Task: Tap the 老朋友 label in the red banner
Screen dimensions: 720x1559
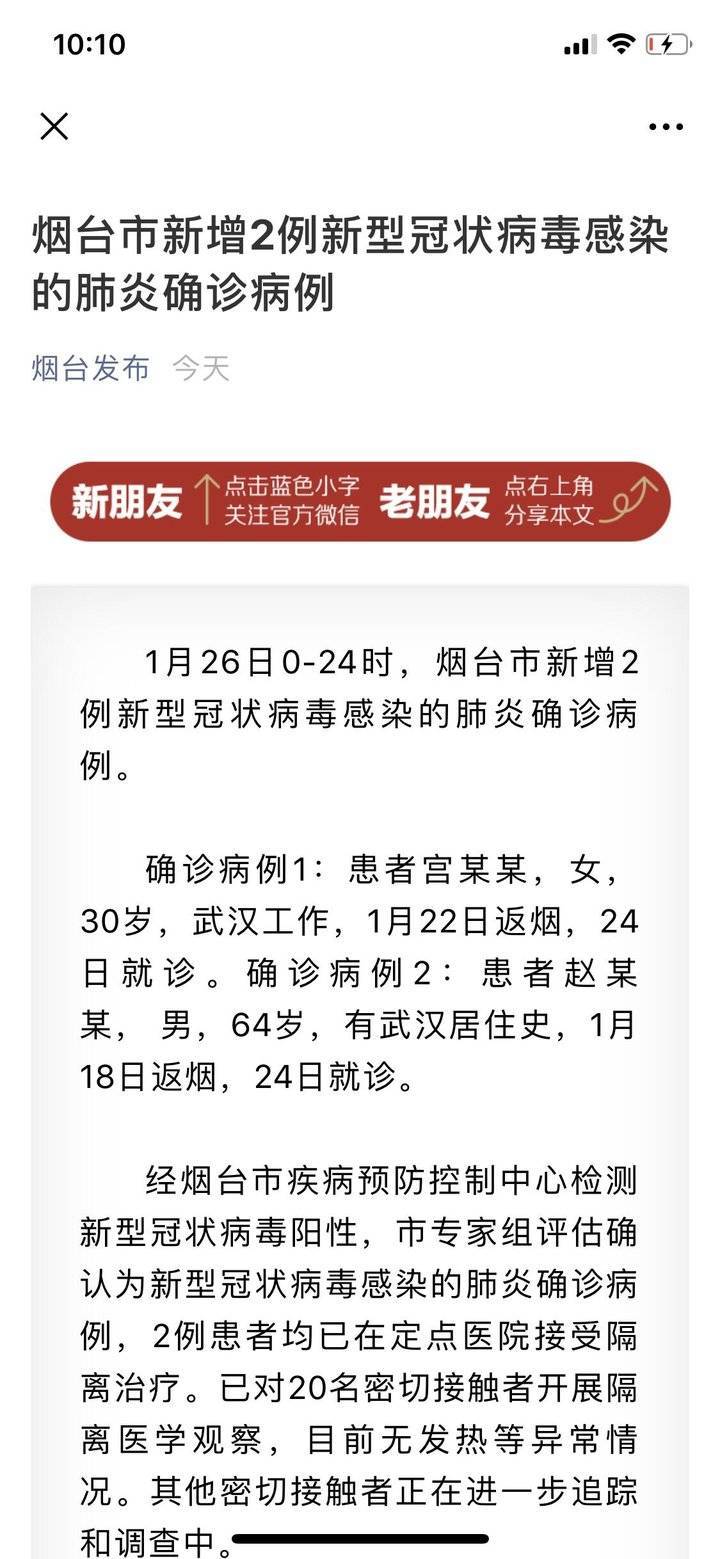Action: (x=437, y=502)
